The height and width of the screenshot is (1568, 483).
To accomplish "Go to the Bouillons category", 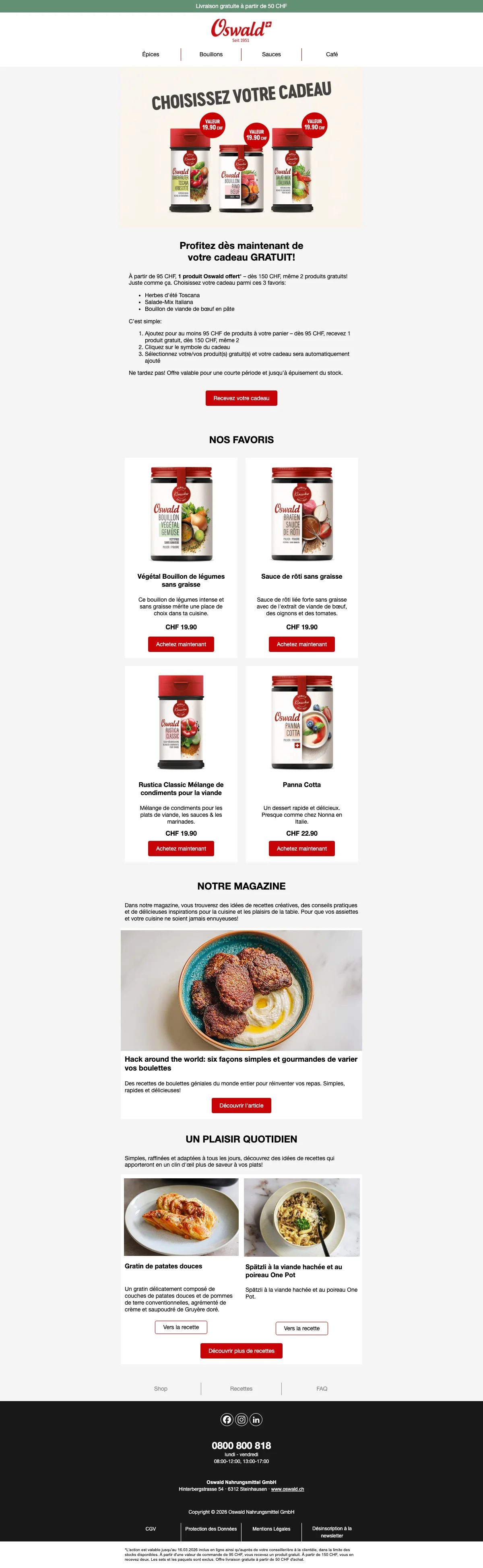I will pyautogui.click(x=211, y=54).
